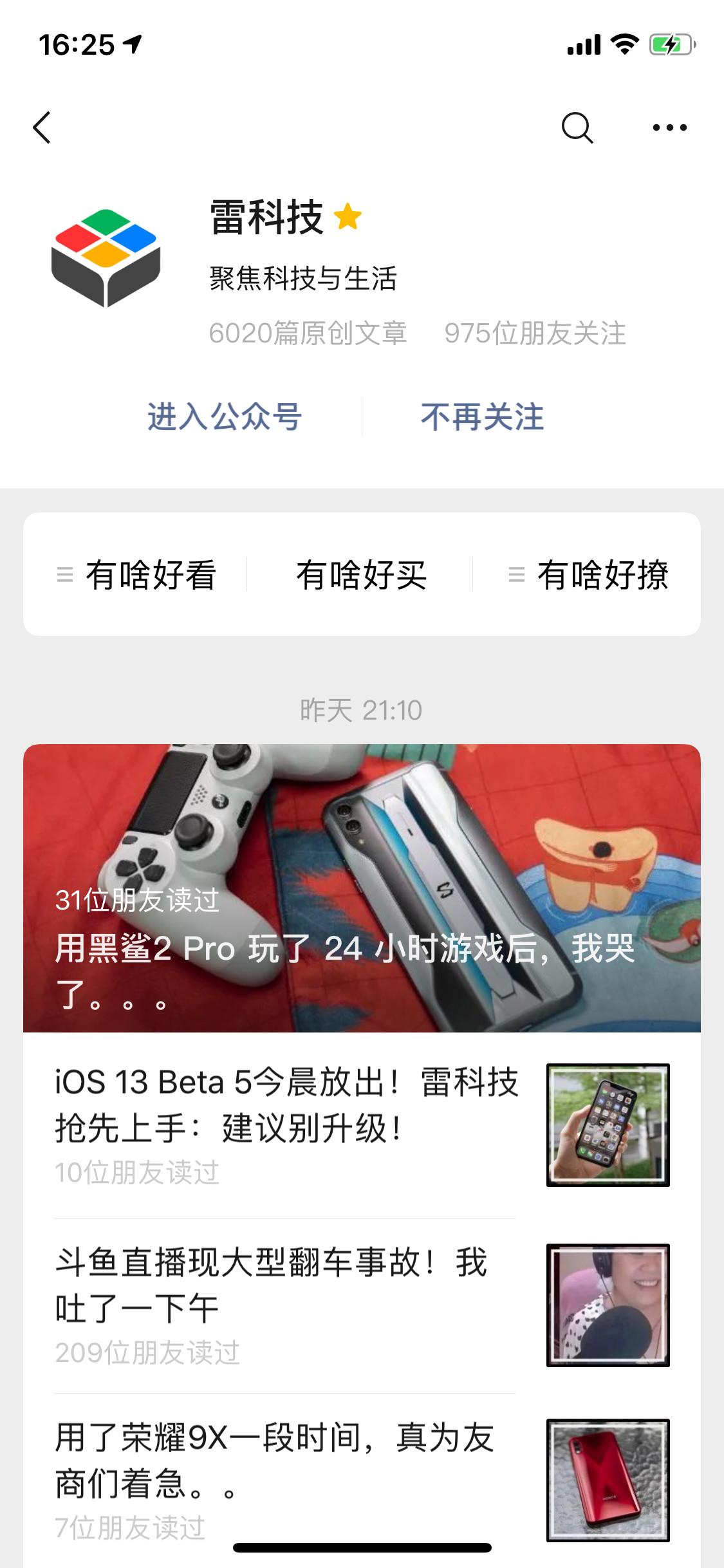Image resolution: width=724 pixels, height=1568 pixels.
Task: Go back using the top-left arrow
Action: (42, 127)
